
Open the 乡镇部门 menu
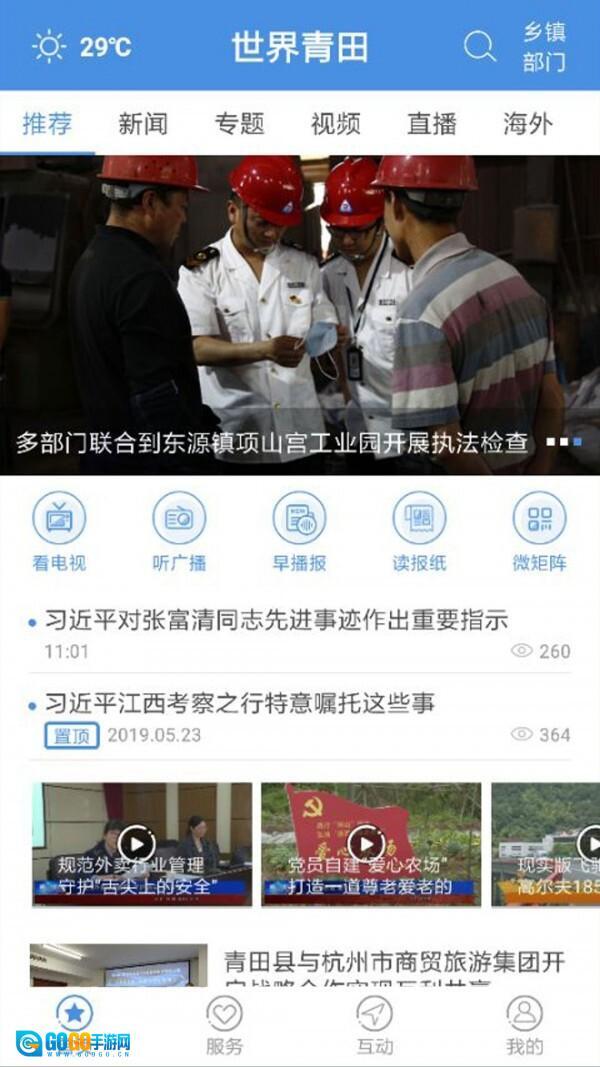pyautogui.click(x=544, y=47)
